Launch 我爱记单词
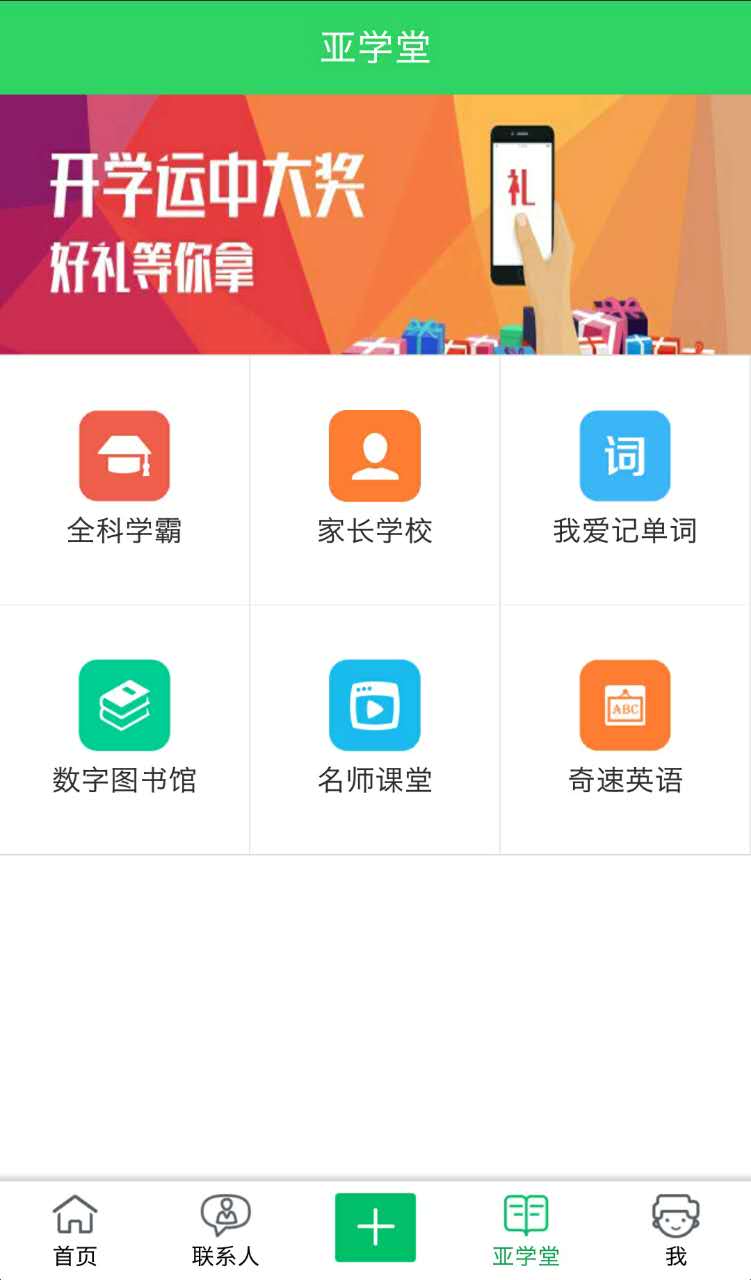 pyautogui.click(x=625, y=479)
